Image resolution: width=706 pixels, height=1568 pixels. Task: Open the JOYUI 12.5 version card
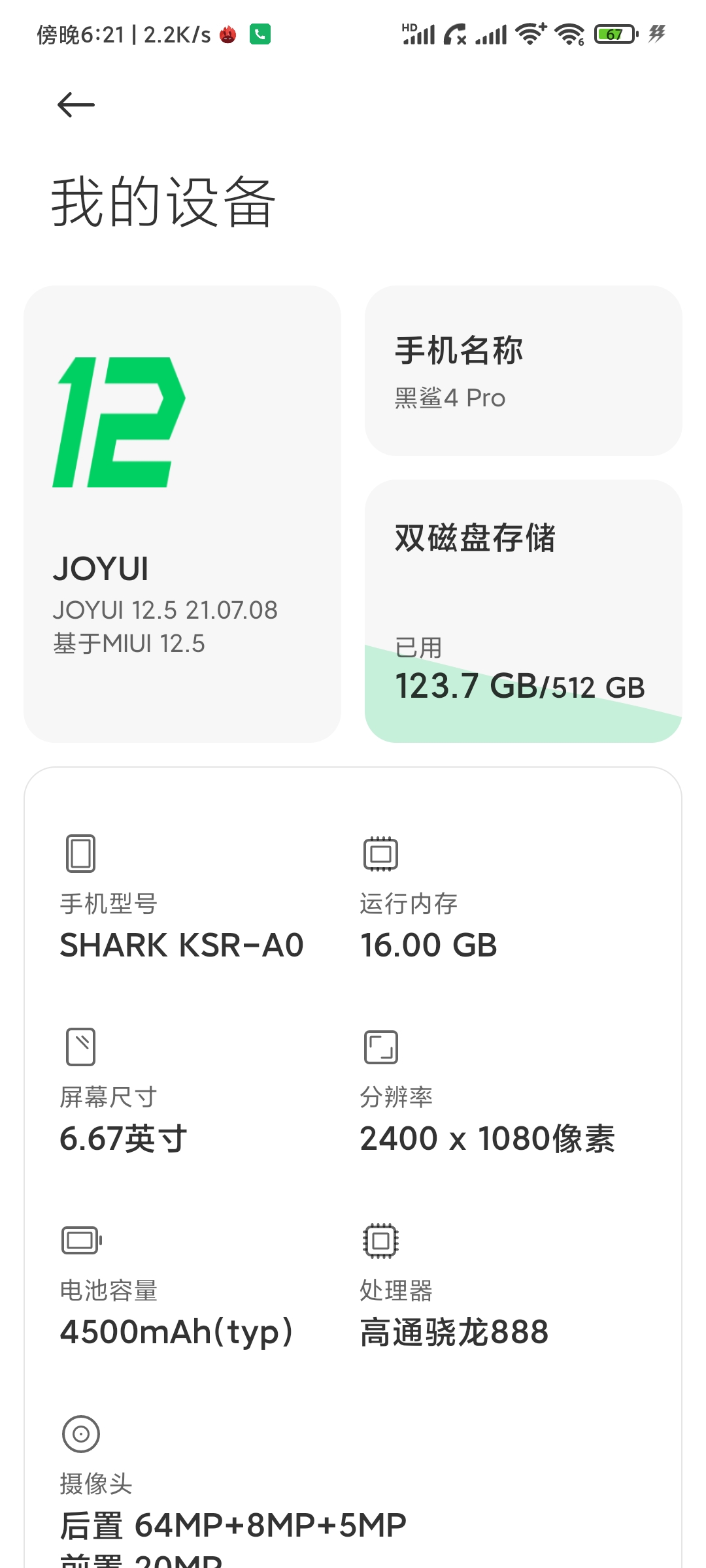(182, 514)
